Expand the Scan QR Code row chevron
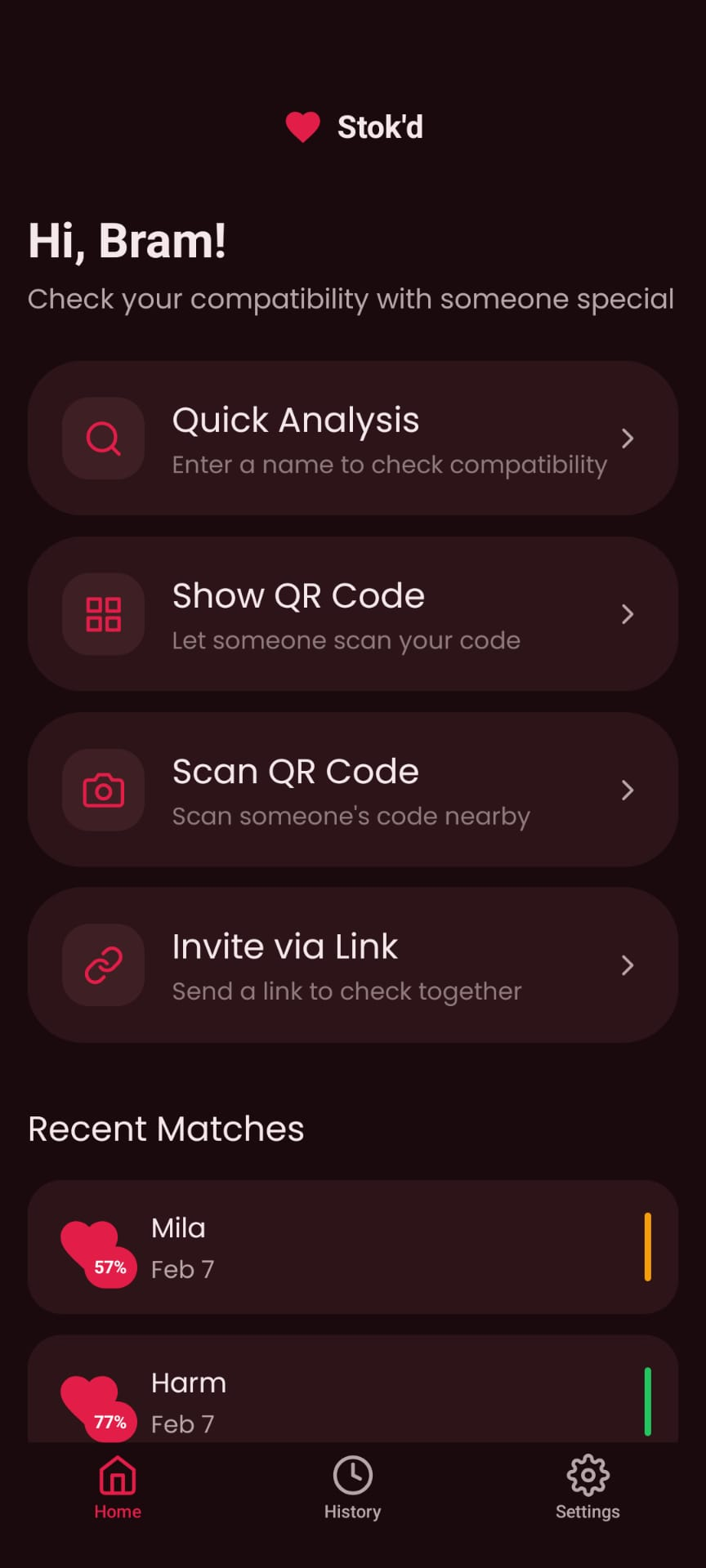Viewport: 706px width, 1568px height. pos(628,790)
